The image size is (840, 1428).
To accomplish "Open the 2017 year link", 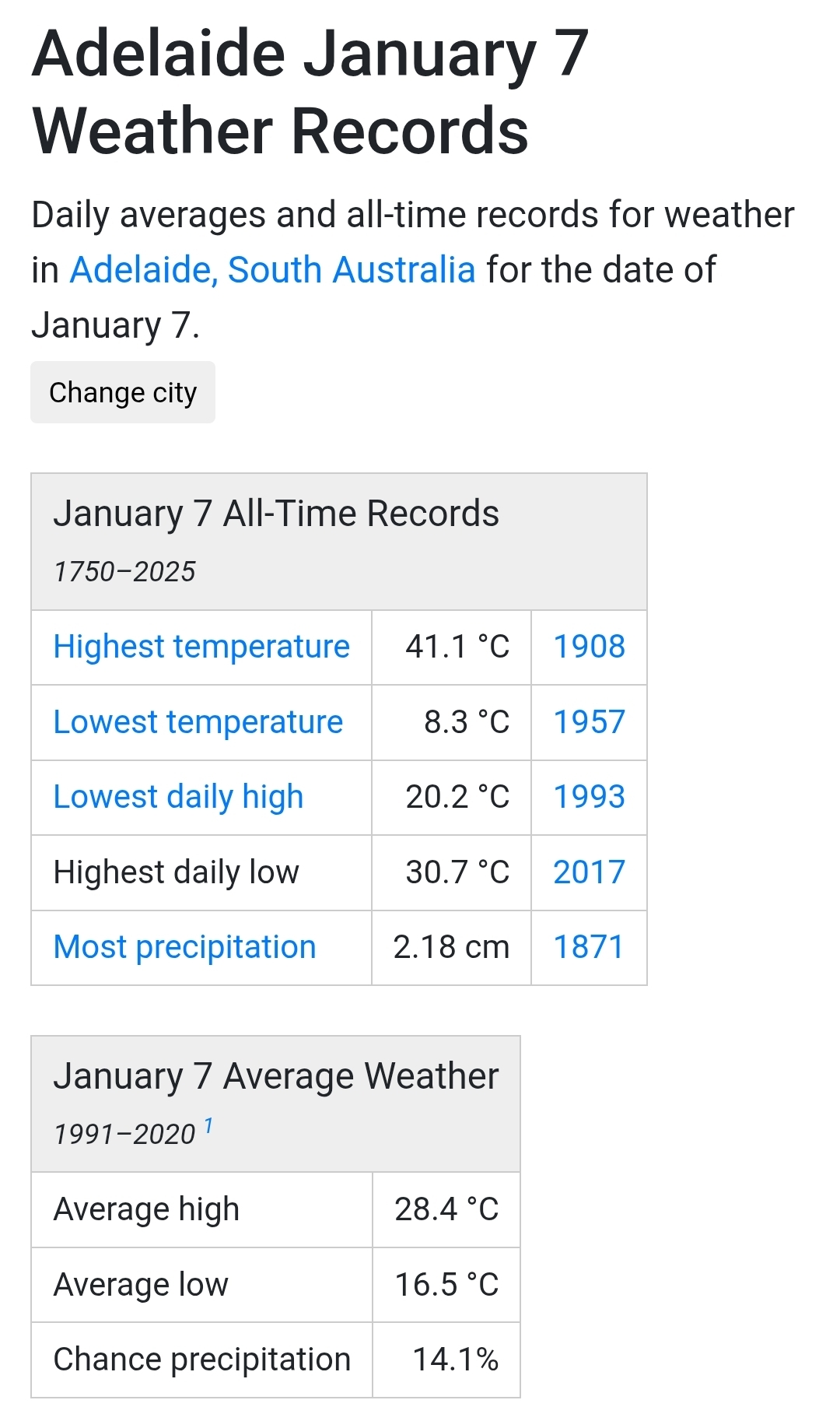I will pyautogui.click(x=589, y=872).
